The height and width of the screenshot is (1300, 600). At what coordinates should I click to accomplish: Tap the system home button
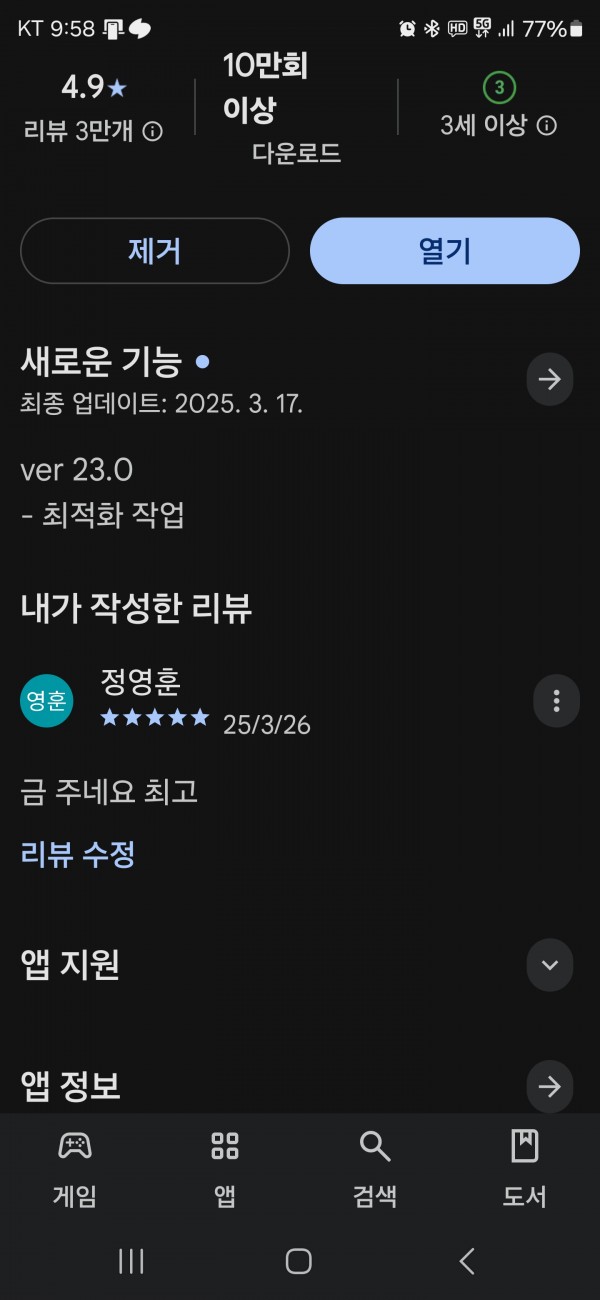299,1261
